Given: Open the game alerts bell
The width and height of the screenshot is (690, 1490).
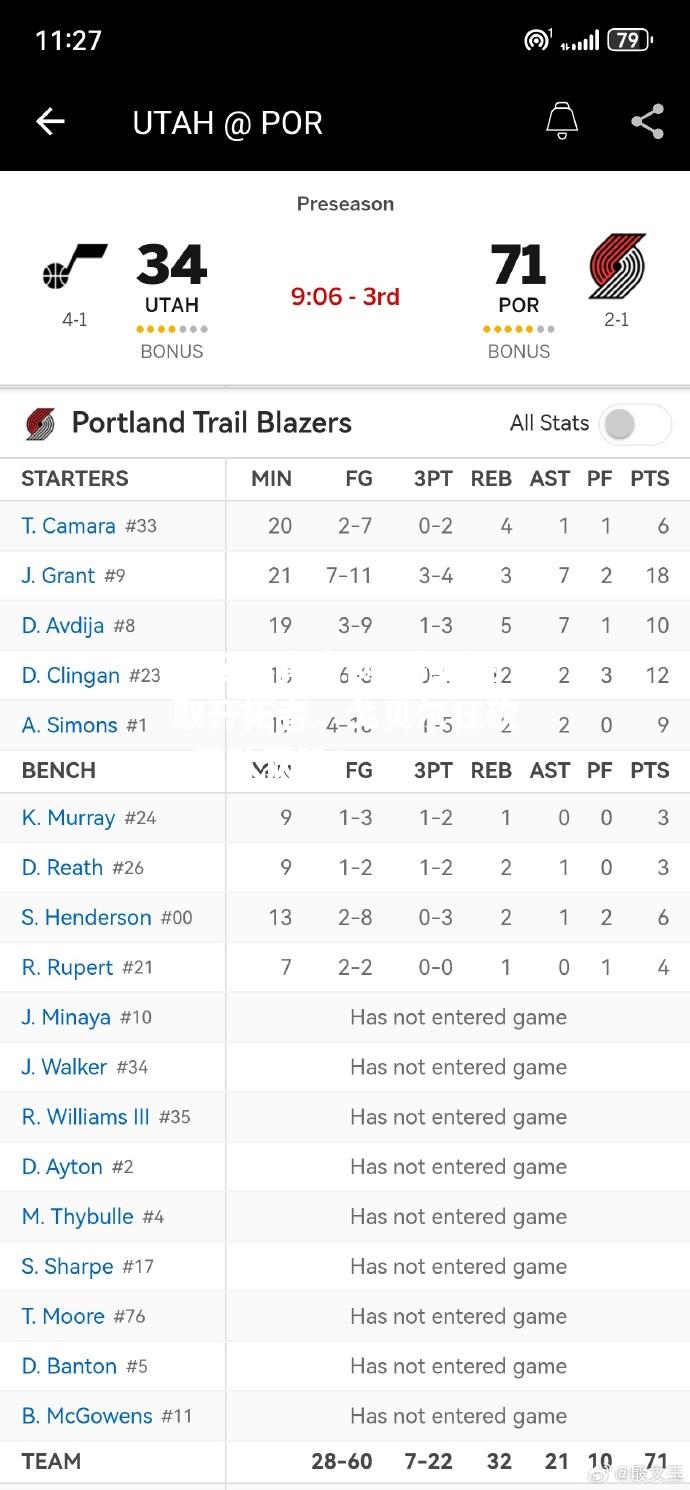Looking at the screenshot, I should tap(562, 121).
